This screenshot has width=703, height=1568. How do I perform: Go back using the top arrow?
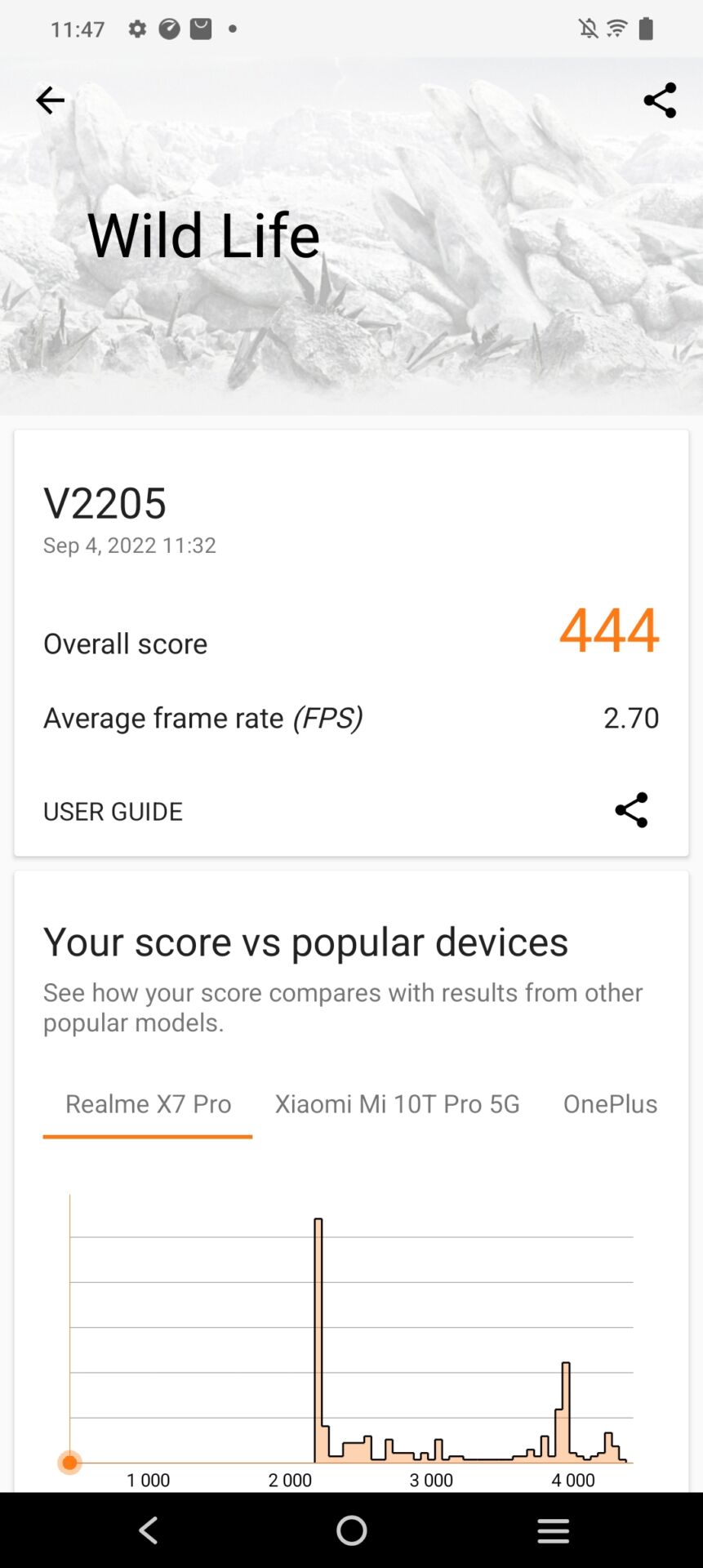click(x=50, y=100)
